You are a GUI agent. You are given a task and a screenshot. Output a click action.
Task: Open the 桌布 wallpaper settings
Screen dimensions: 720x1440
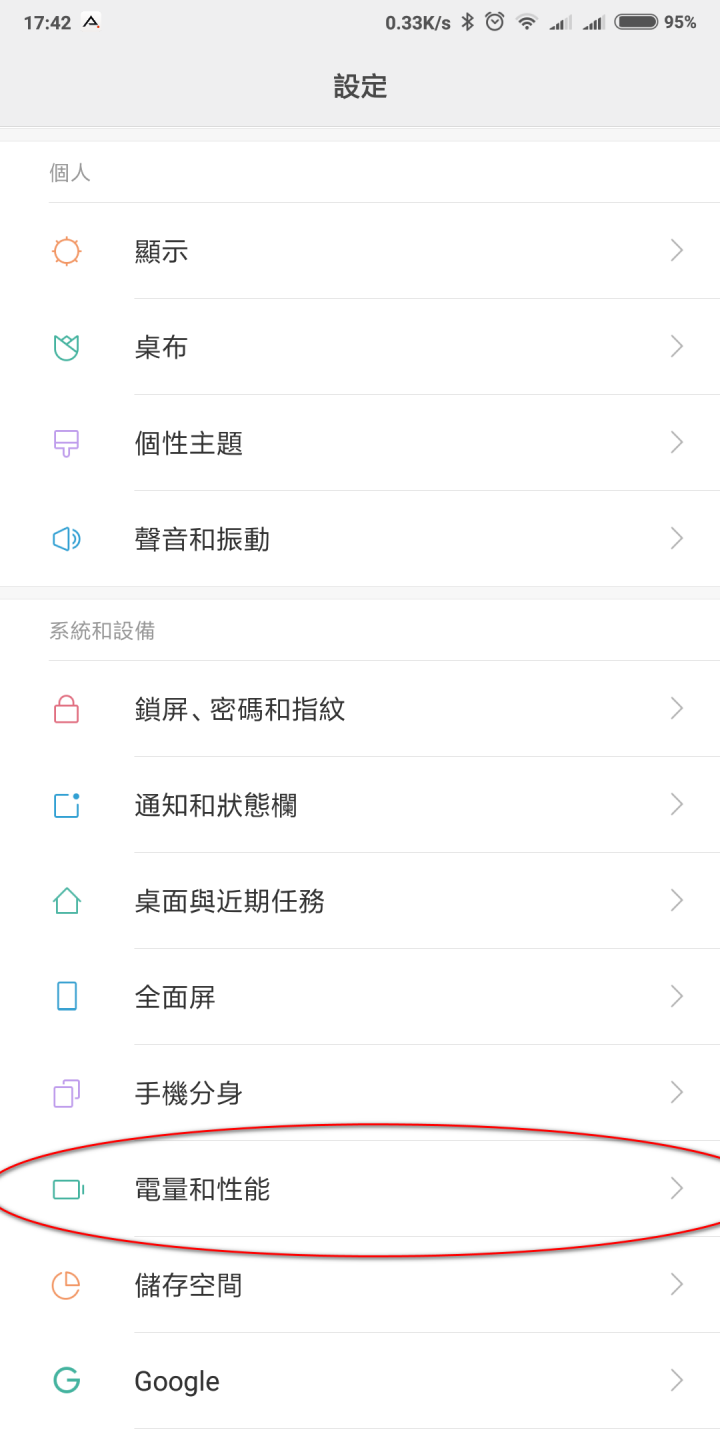tap(360, 347)
